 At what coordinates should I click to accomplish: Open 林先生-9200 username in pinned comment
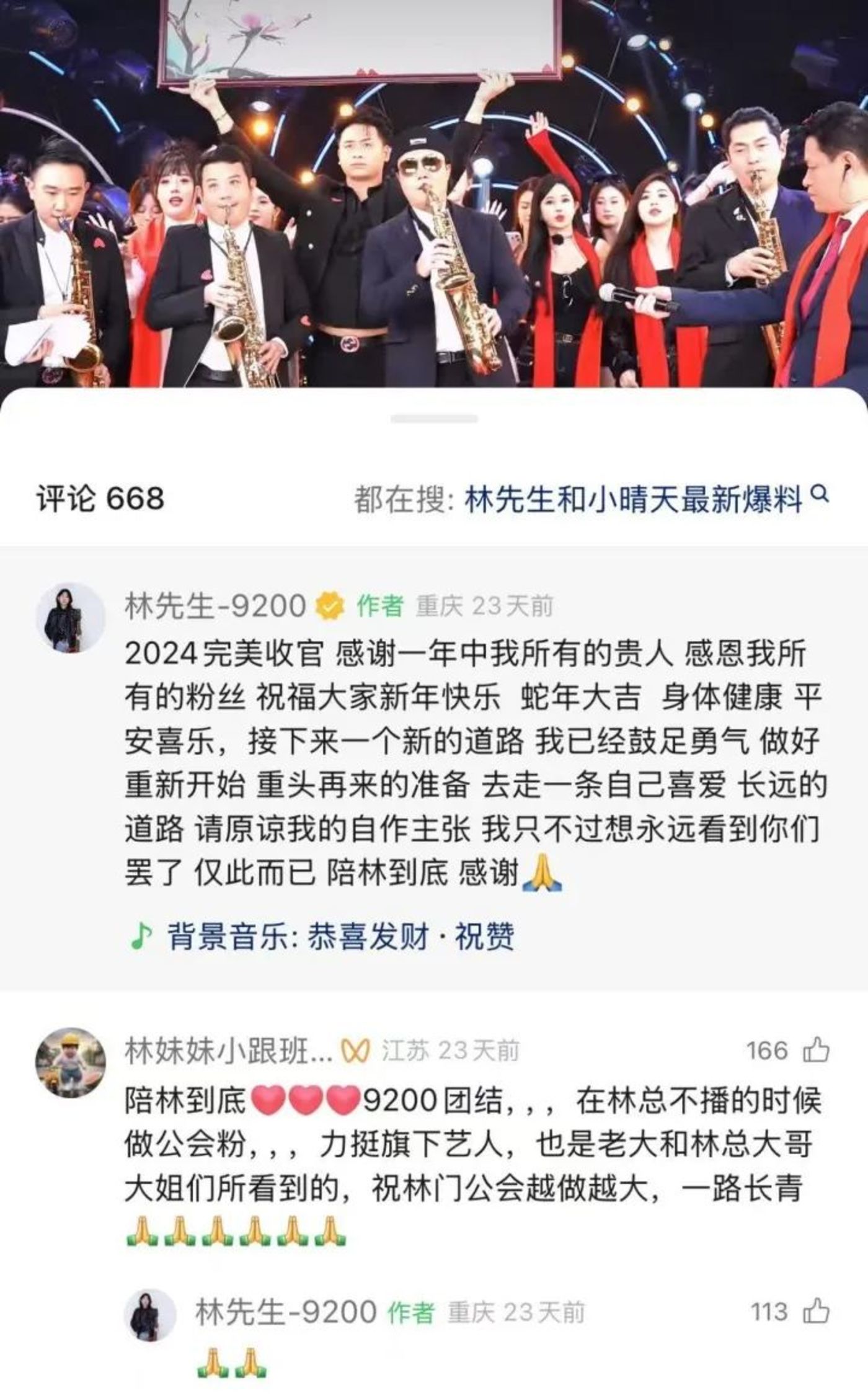coord(215,606)
